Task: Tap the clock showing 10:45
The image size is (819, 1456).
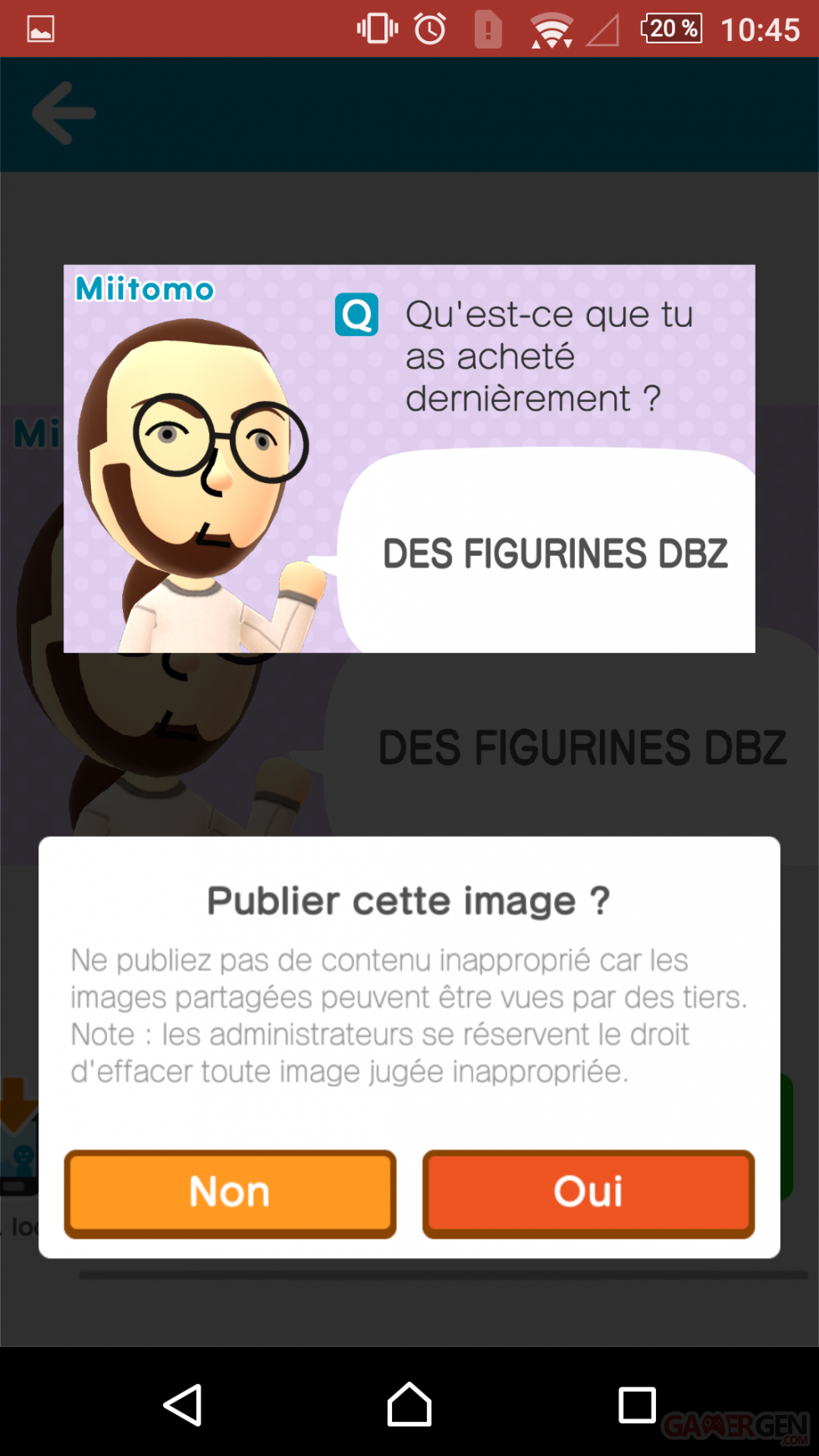Action: (x=763, y=28)
